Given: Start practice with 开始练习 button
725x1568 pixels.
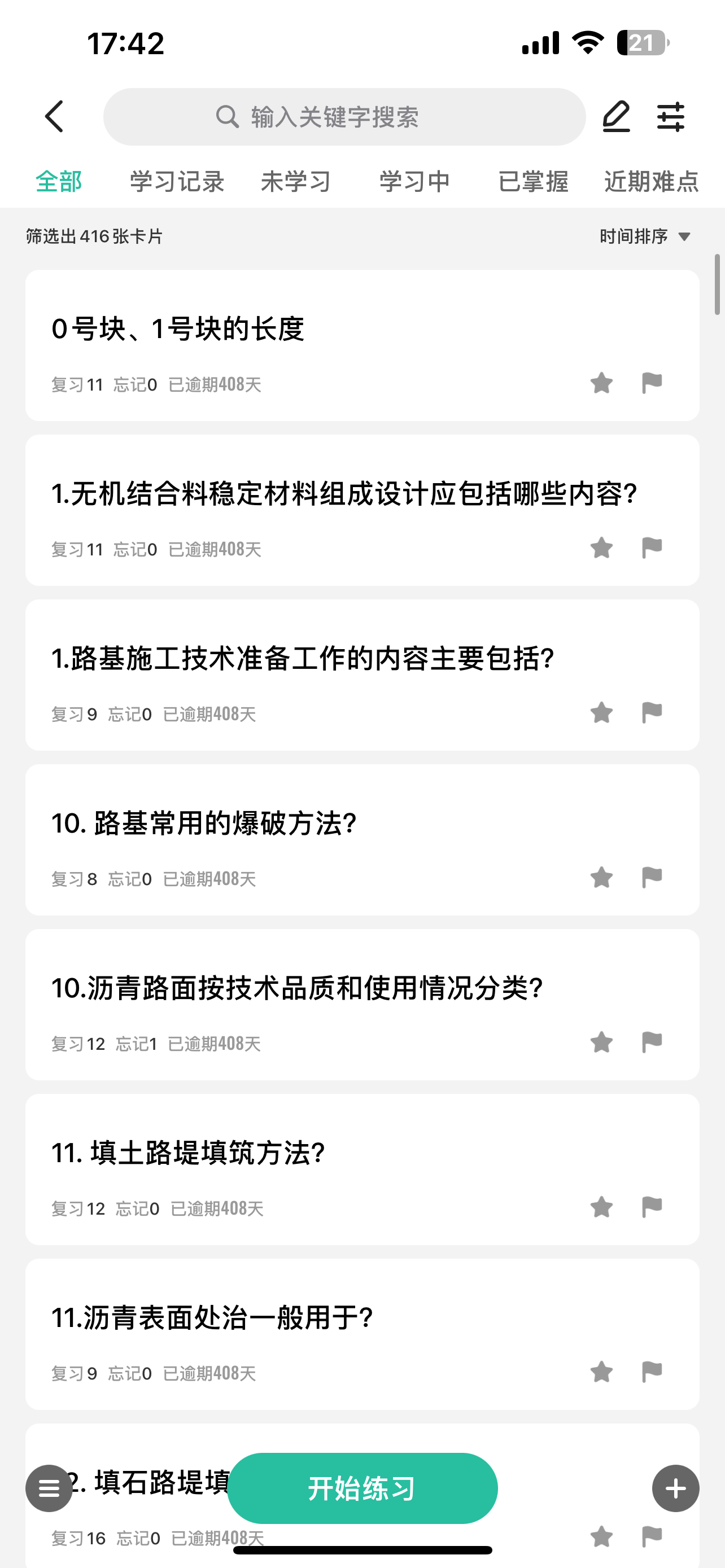Looking at the screenshot, I should [362, 1488].
